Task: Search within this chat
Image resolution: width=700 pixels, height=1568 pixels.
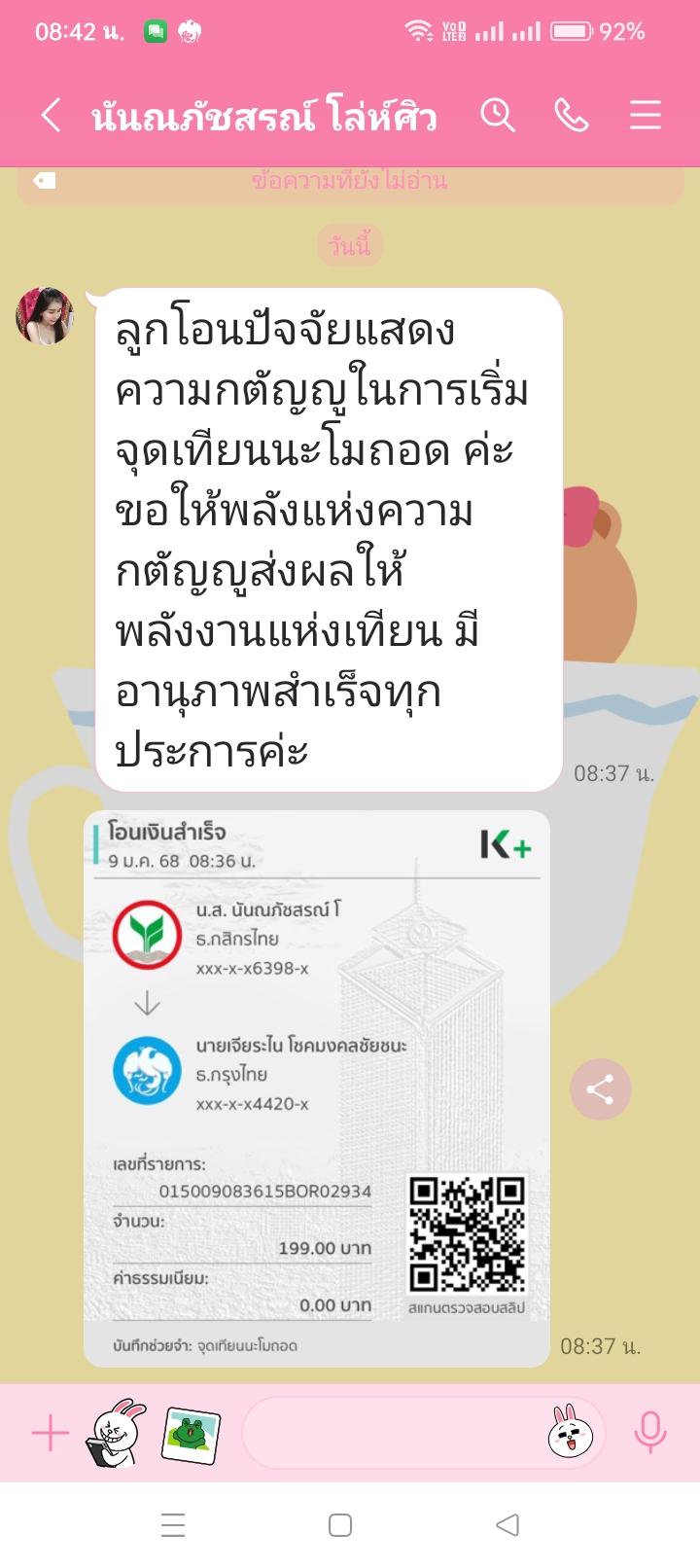Action: click(498, 116)
